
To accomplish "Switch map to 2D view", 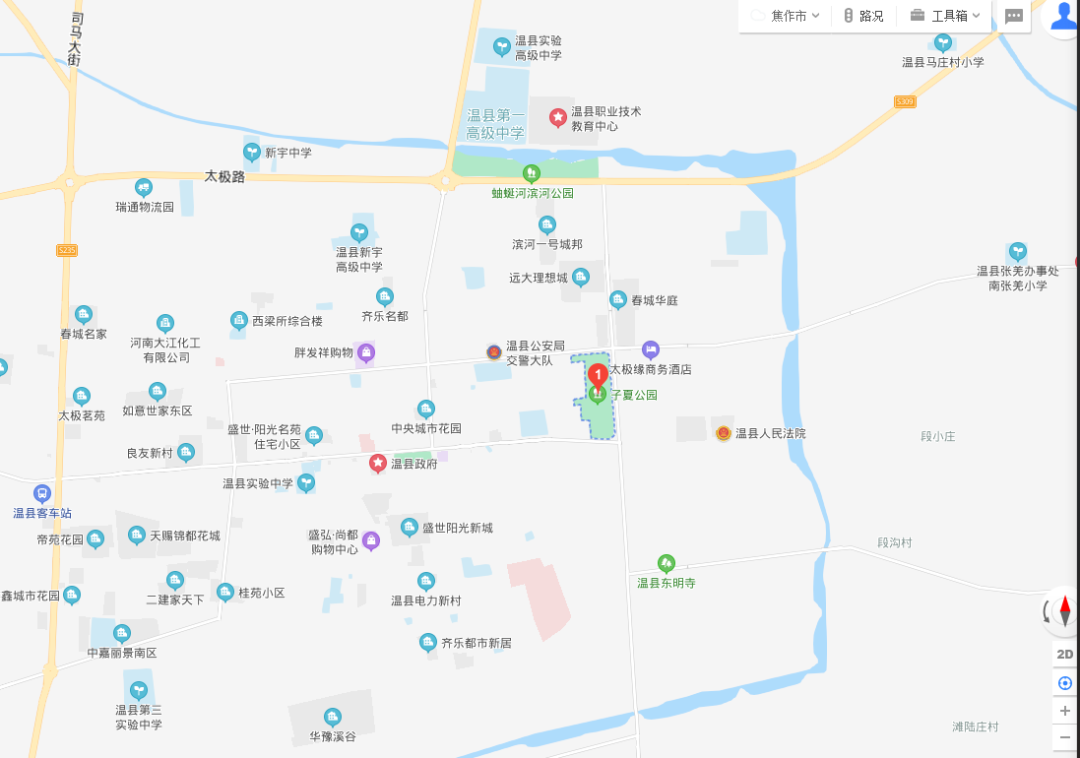I will point(1065,655).
